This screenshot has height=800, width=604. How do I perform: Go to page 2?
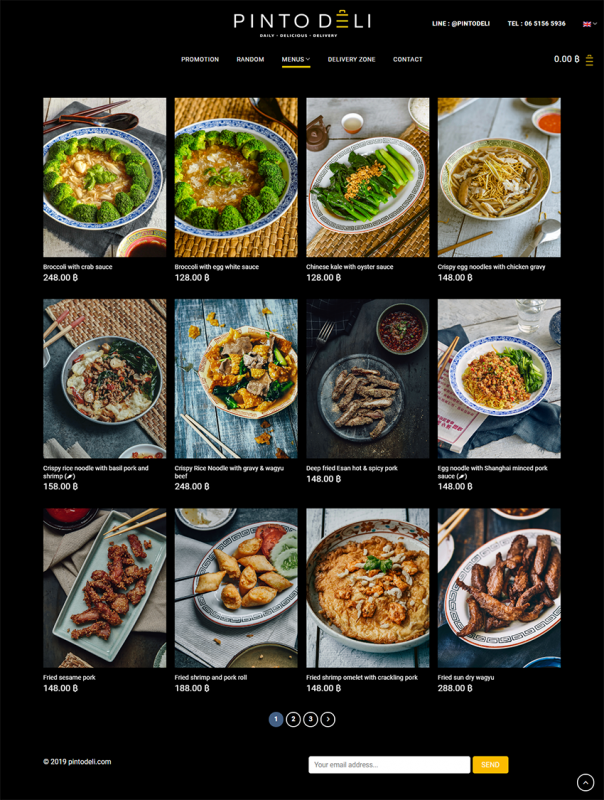coord(293,719)
